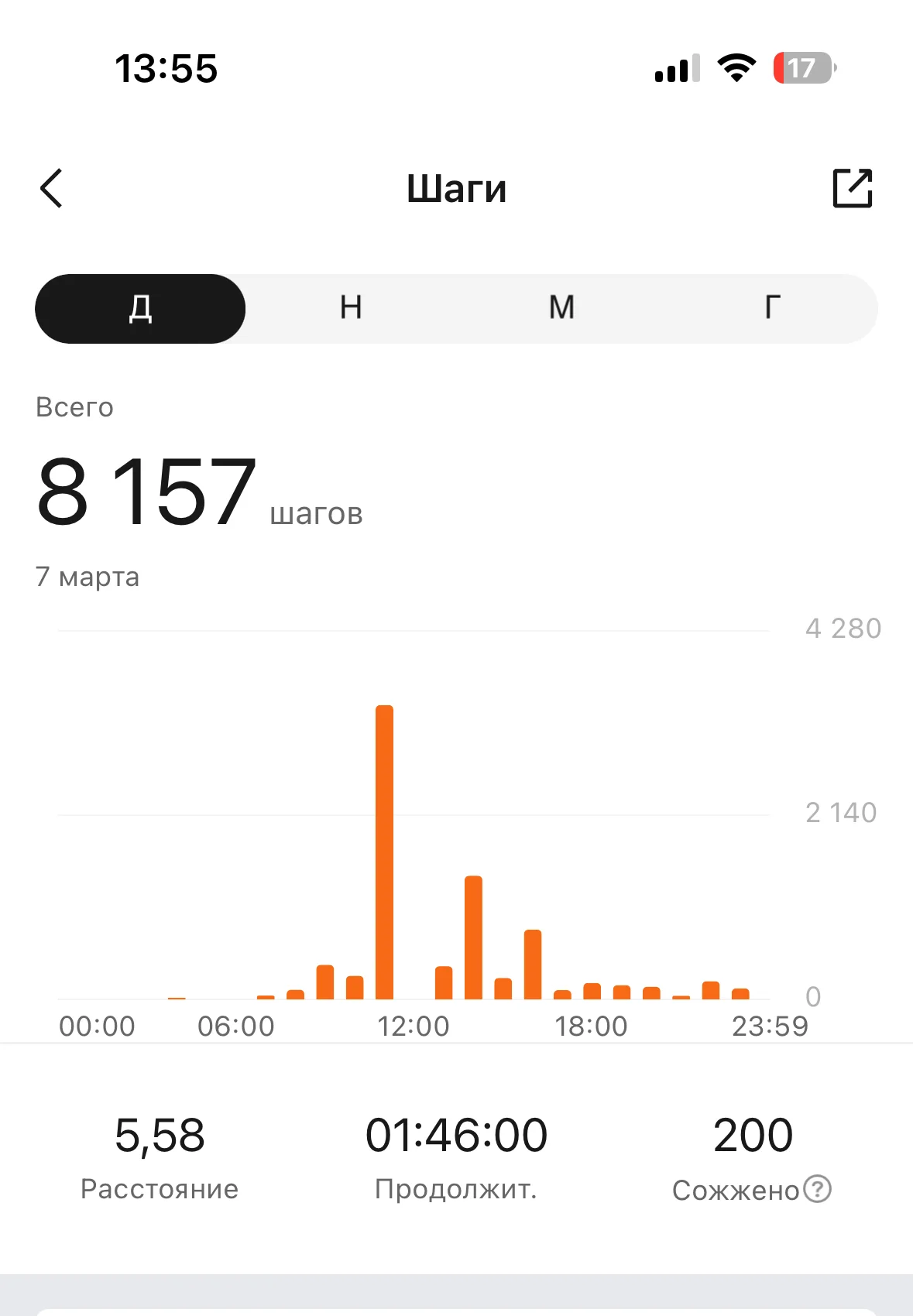Switch to the Г yearly view
Image resolution: width=913 pixels, height=1316 pixels.
tap(772, 308)
